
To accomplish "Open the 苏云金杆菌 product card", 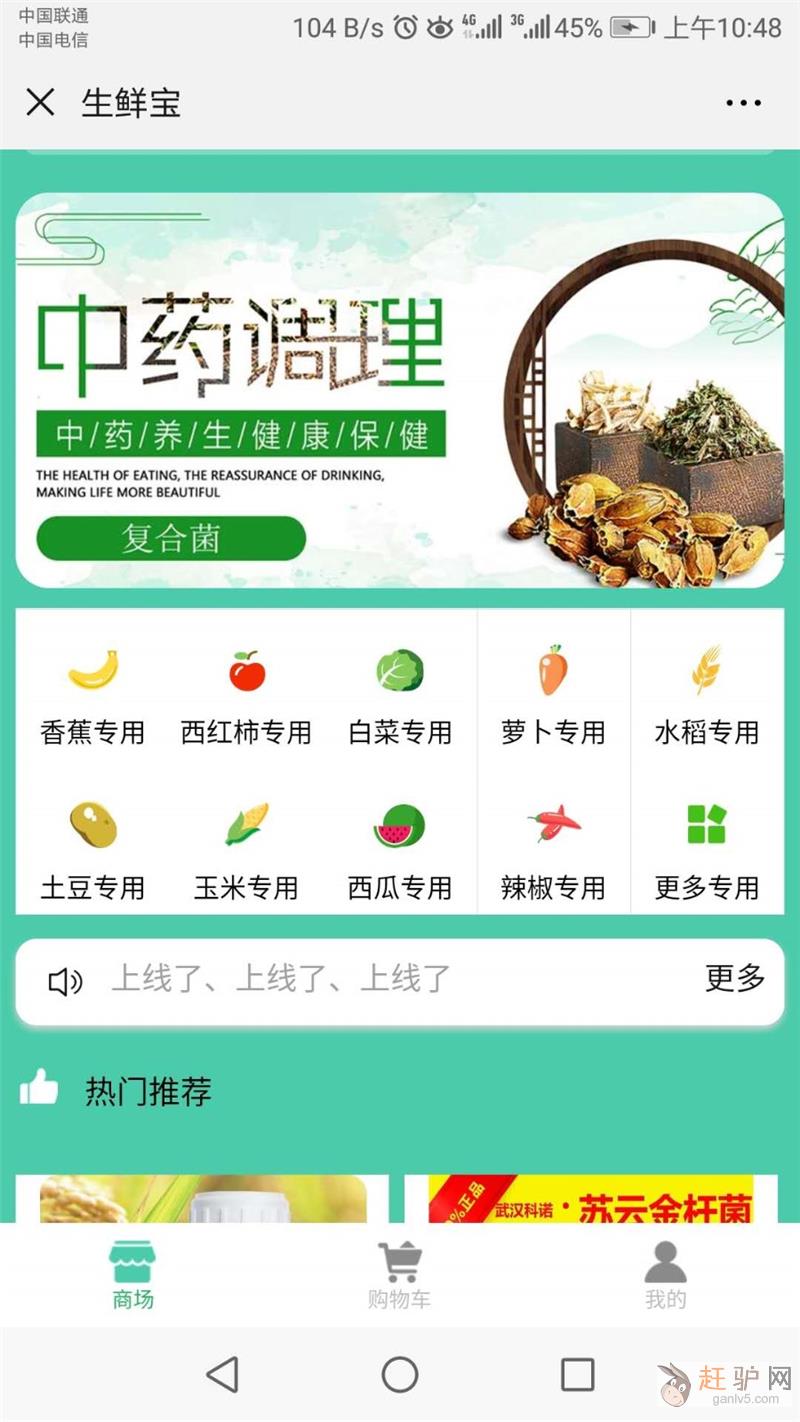I will (x=591, y=1199).
